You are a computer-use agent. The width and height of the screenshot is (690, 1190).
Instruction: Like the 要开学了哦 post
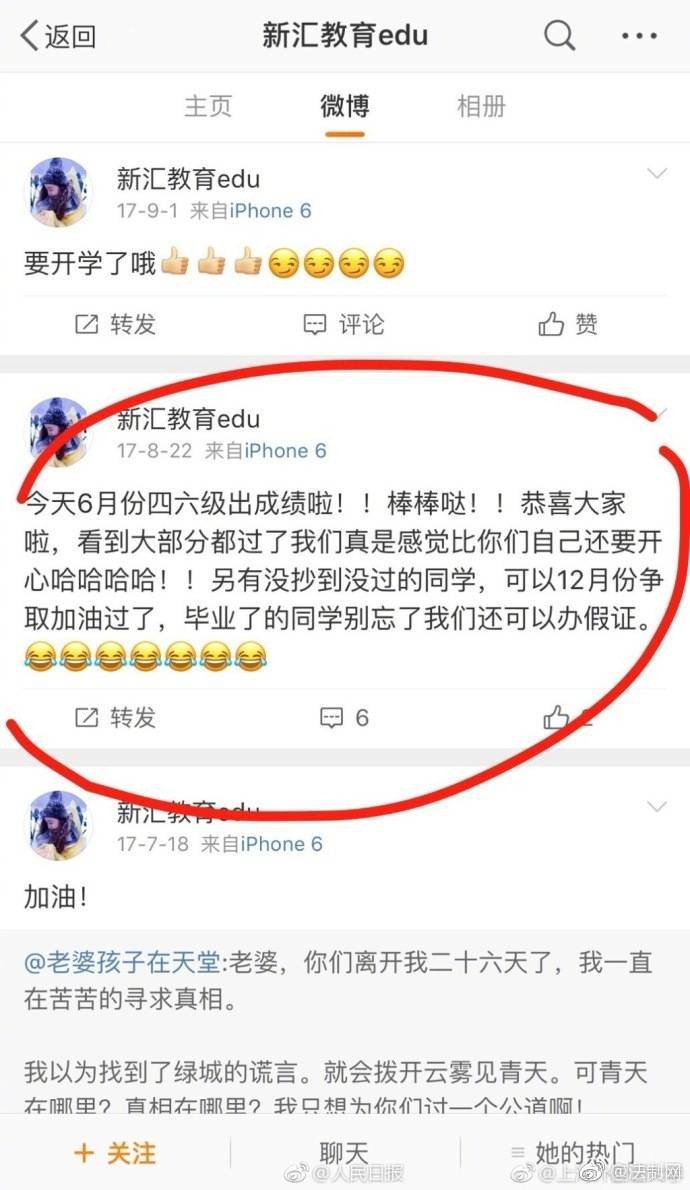pyautogui.click(x=568, y=324)
